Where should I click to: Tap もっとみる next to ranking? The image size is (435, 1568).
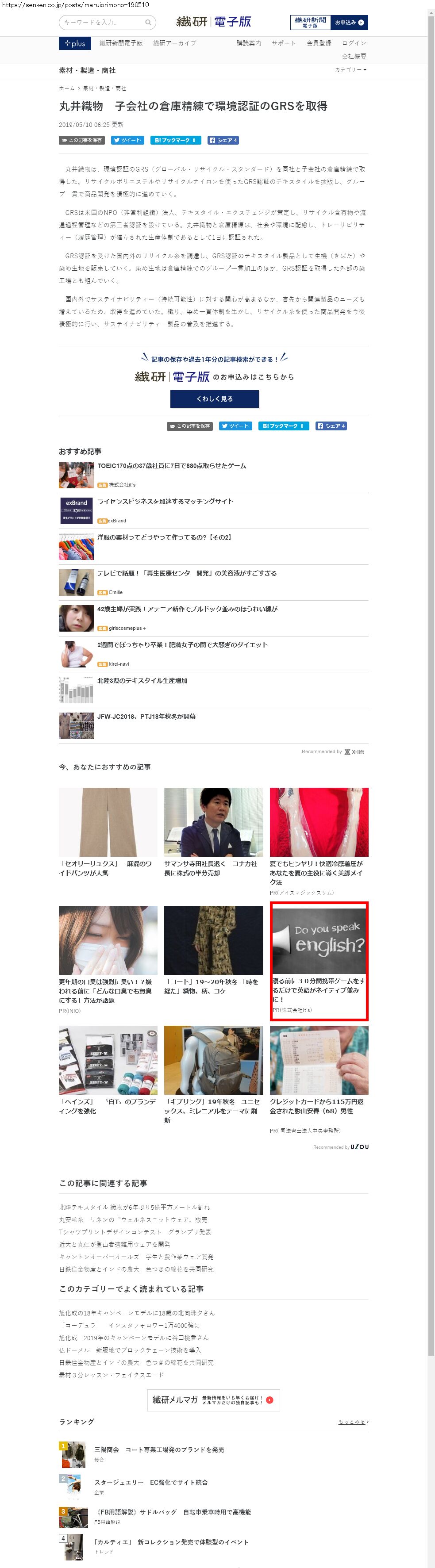click(x=354, y=1422)
